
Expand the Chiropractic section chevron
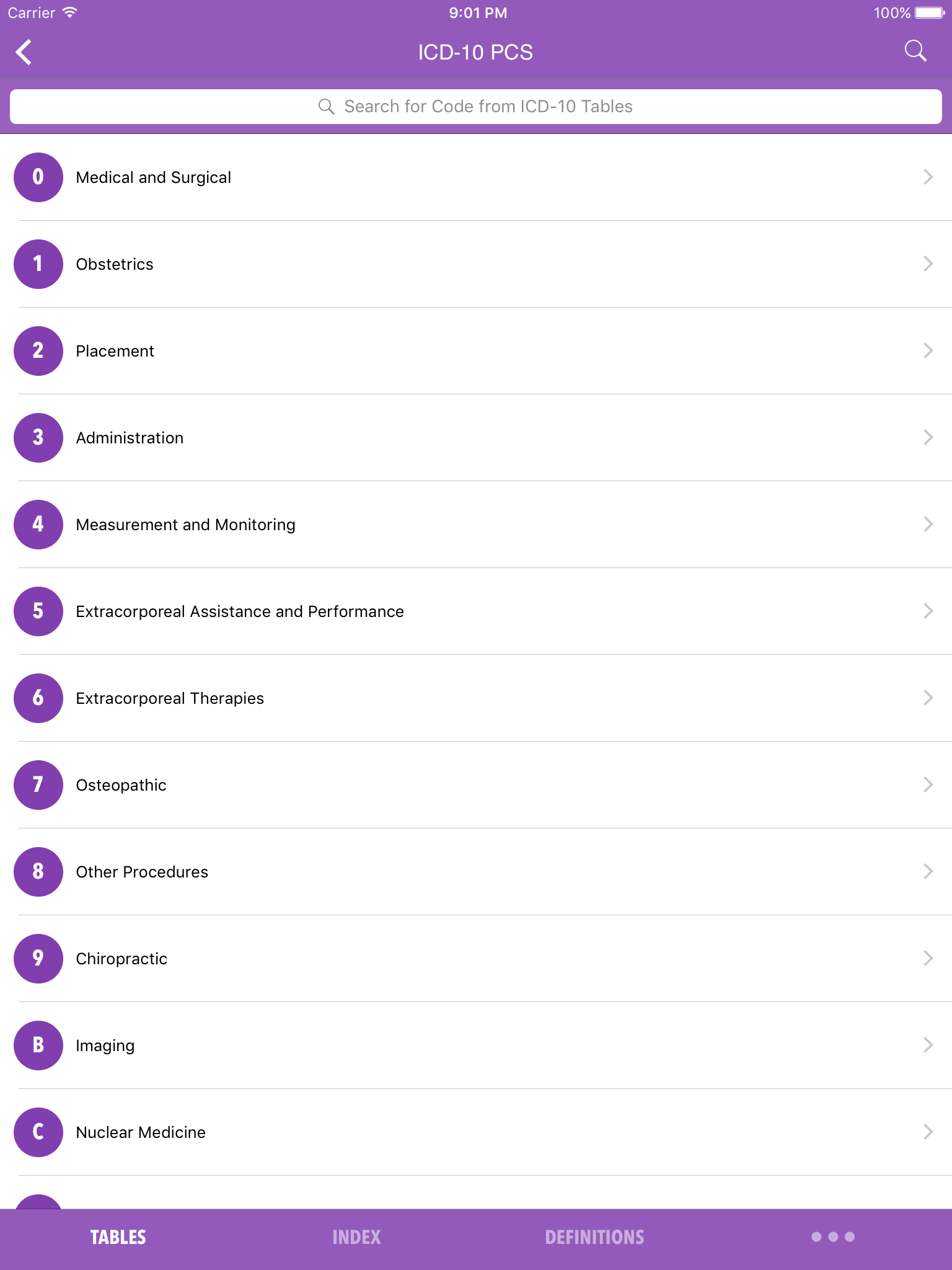click(x=928, y=958)
